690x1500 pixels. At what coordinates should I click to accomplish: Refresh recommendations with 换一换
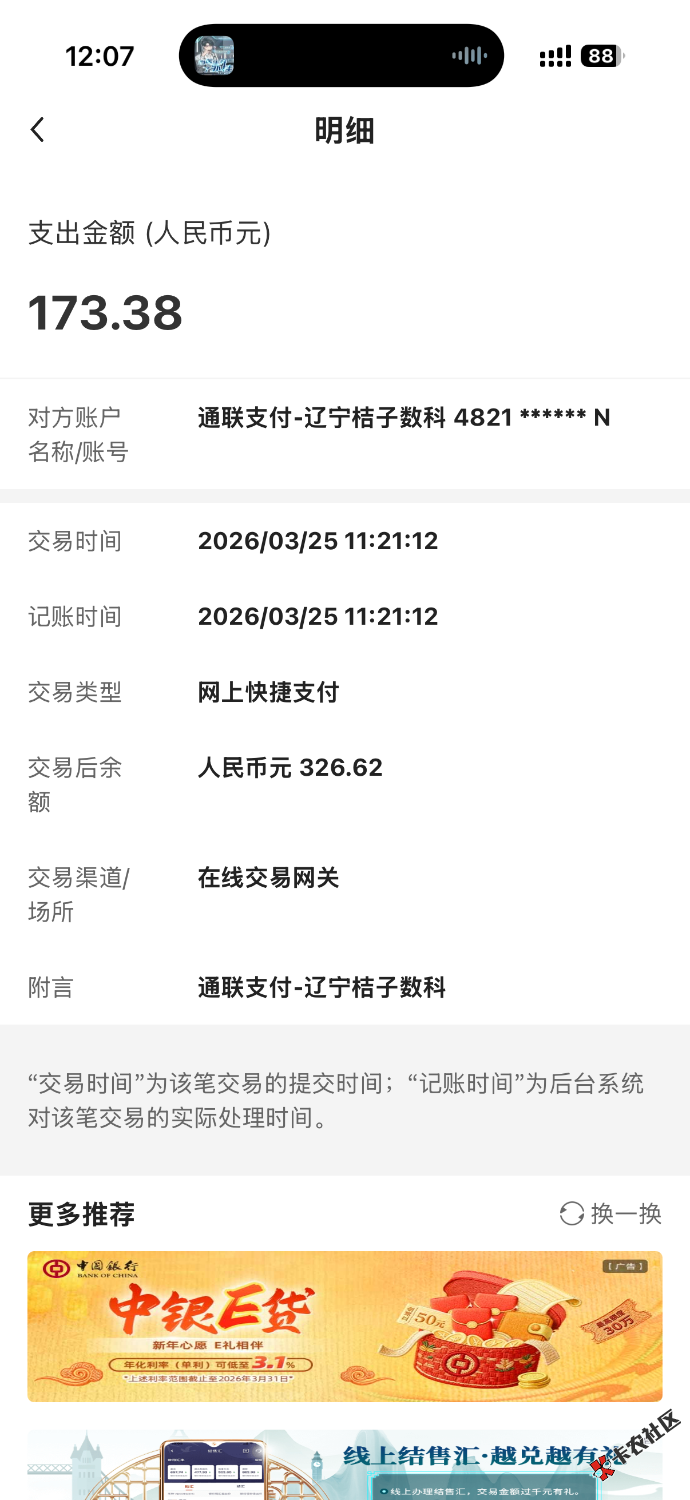pyautogui.click(x=611, y=1214)
